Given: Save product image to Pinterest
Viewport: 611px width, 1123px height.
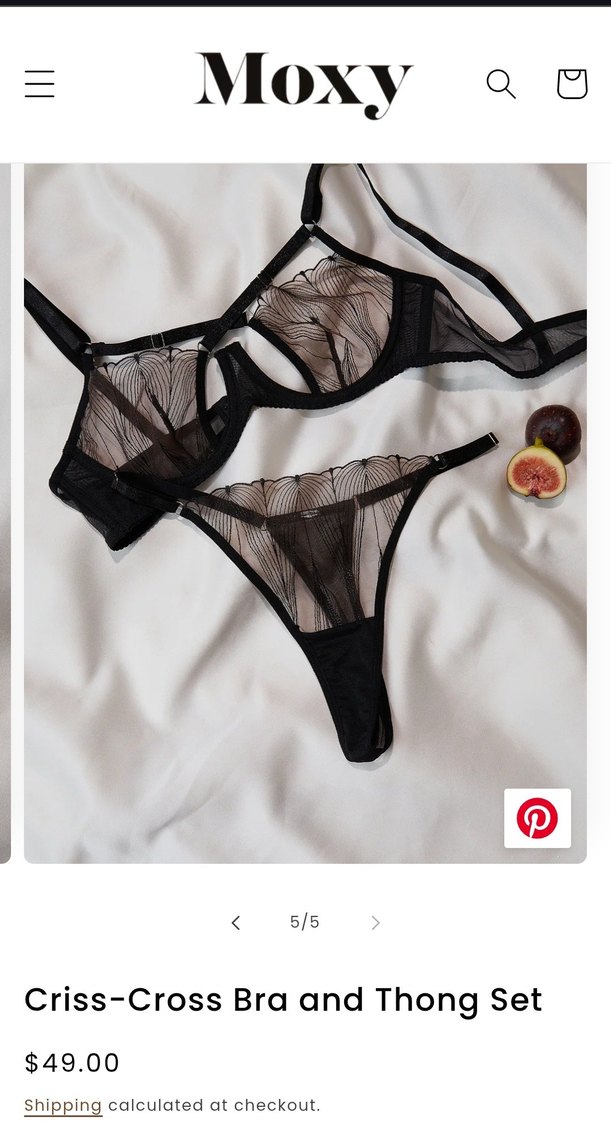Looking at the screenshot, I should [537, 818].
